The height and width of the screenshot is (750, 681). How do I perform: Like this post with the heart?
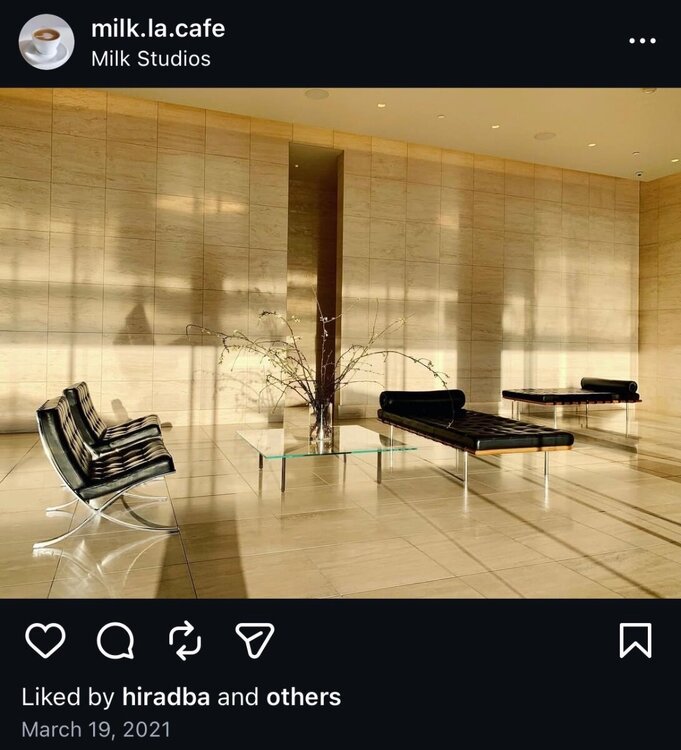coord(44,640)
